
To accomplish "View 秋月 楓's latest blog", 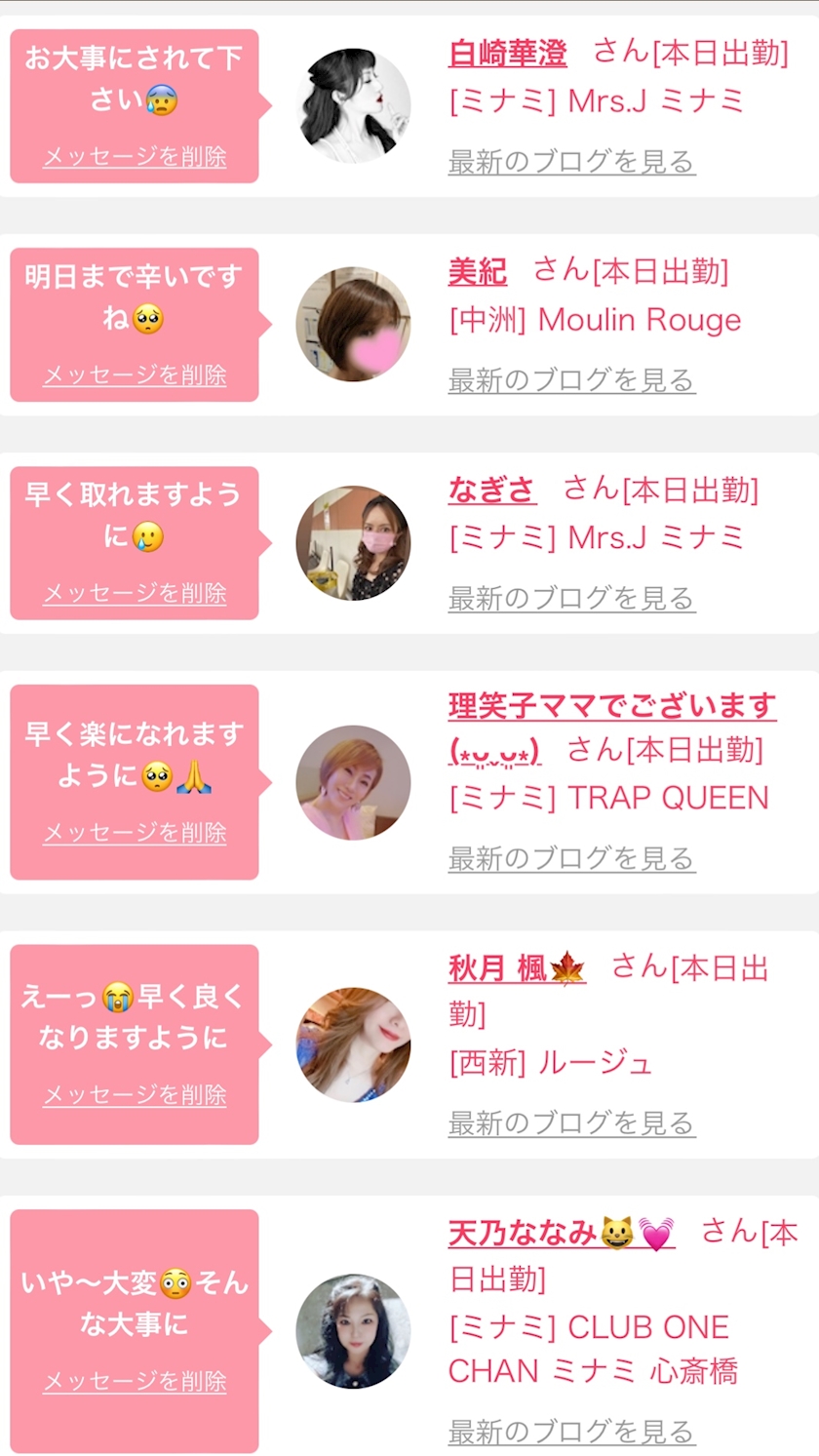I will point(571,1123).
